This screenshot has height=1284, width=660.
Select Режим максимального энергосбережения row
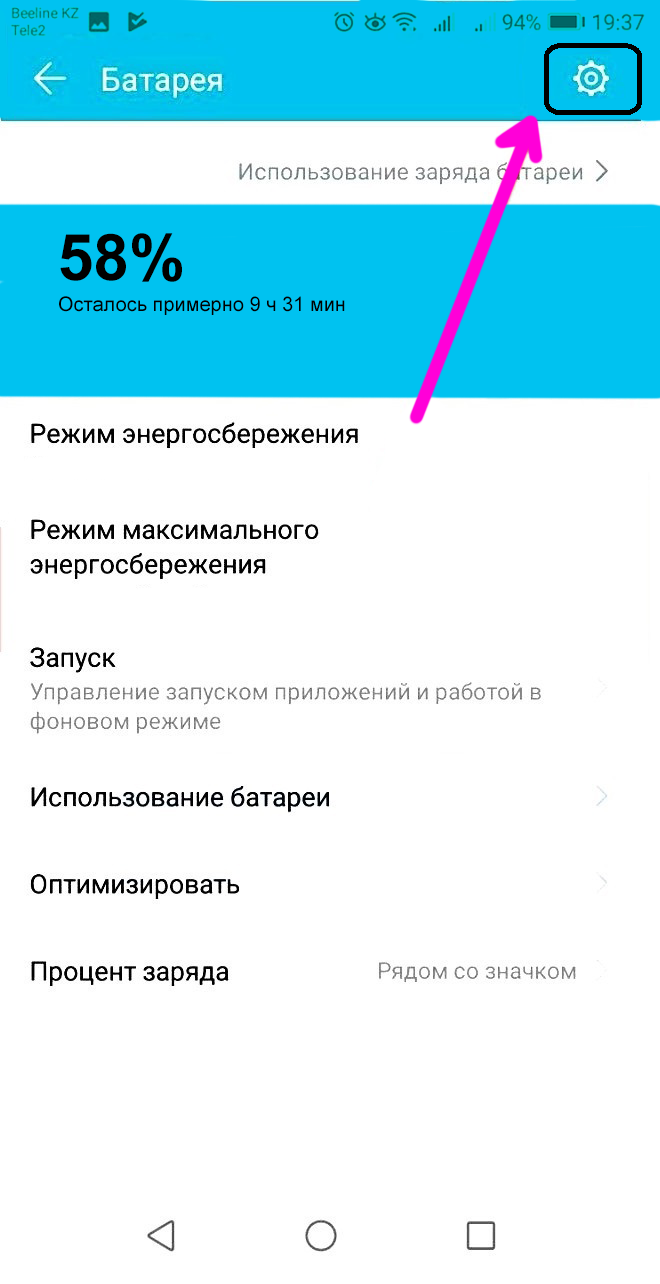click(x=175, y=547)
